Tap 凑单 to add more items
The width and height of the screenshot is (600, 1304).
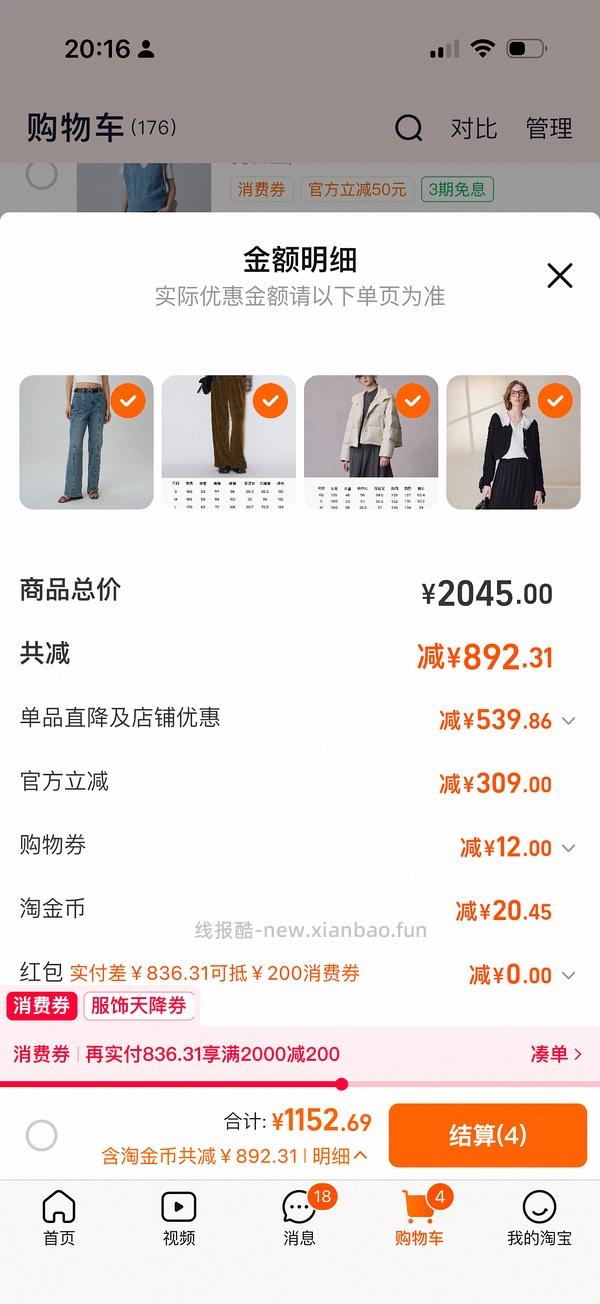click(x=556, y=1053)
